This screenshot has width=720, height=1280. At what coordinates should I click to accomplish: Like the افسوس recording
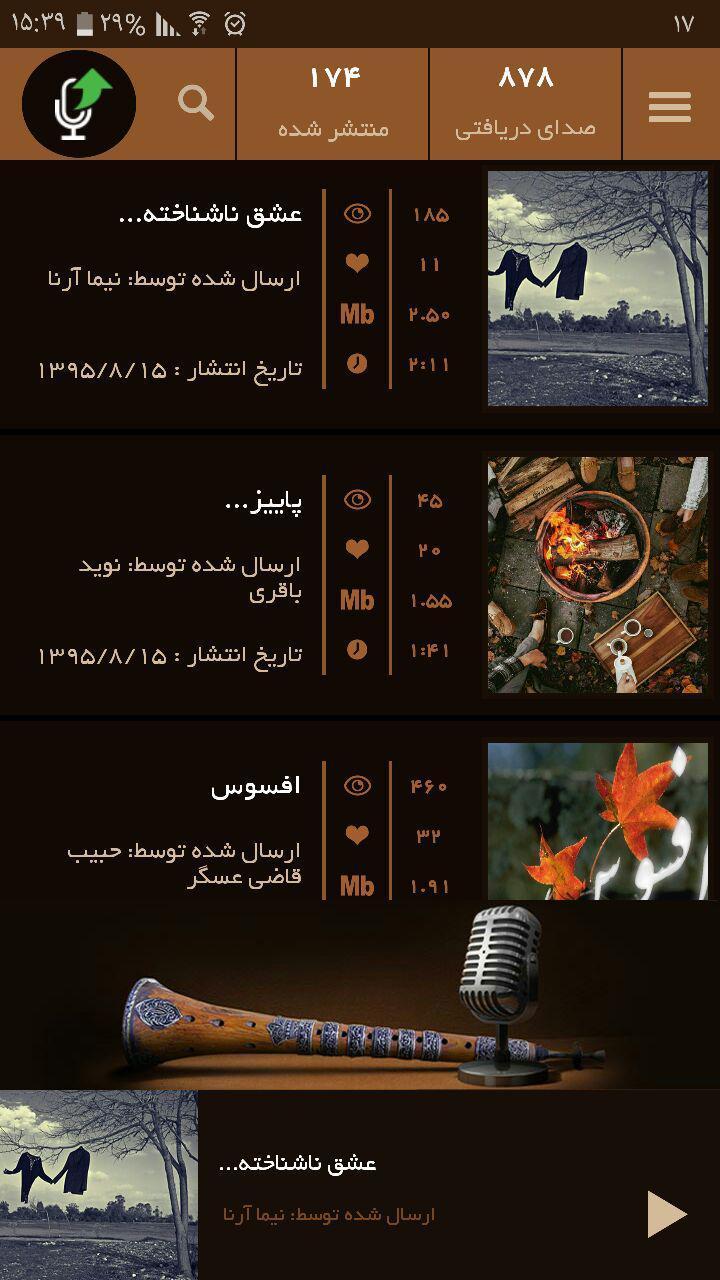[x=357, y=835]
